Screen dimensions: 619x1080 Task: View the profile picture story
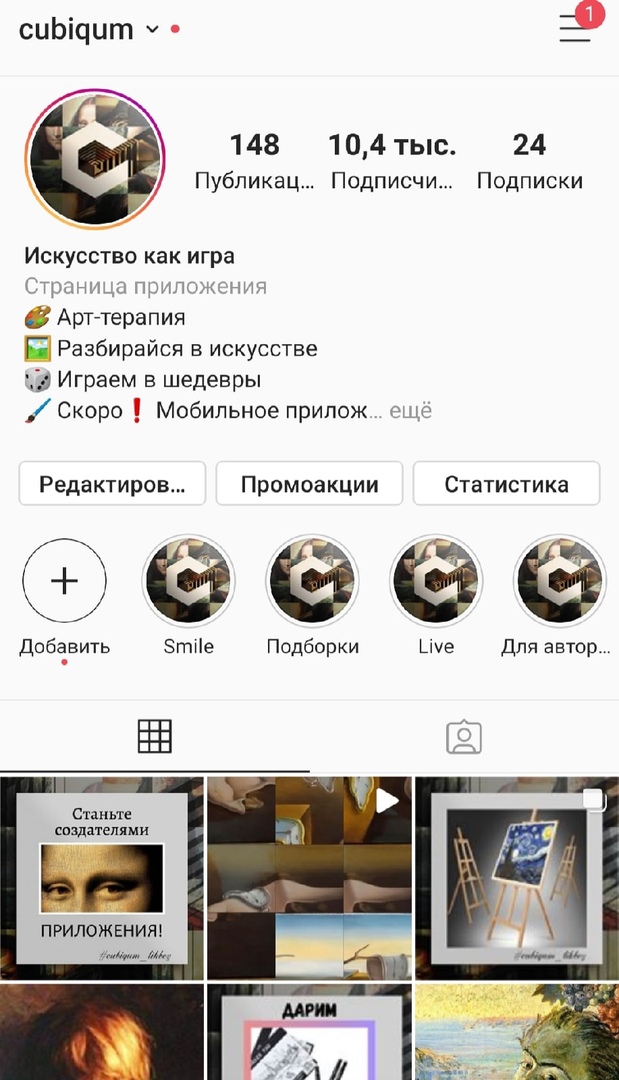coord(95,159)
